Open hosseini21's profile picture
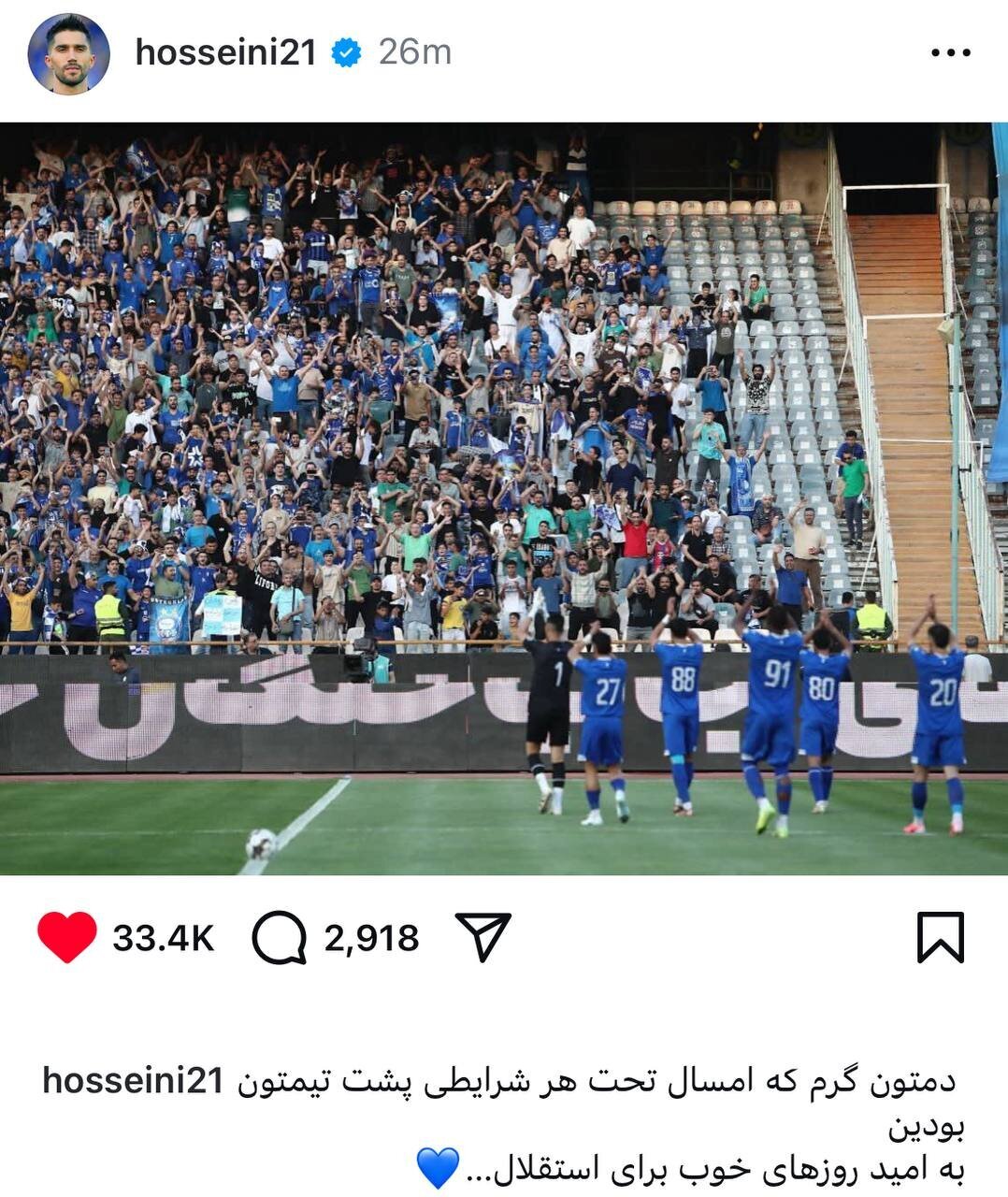This screenshot has height=1197, width=1008. 68,54
